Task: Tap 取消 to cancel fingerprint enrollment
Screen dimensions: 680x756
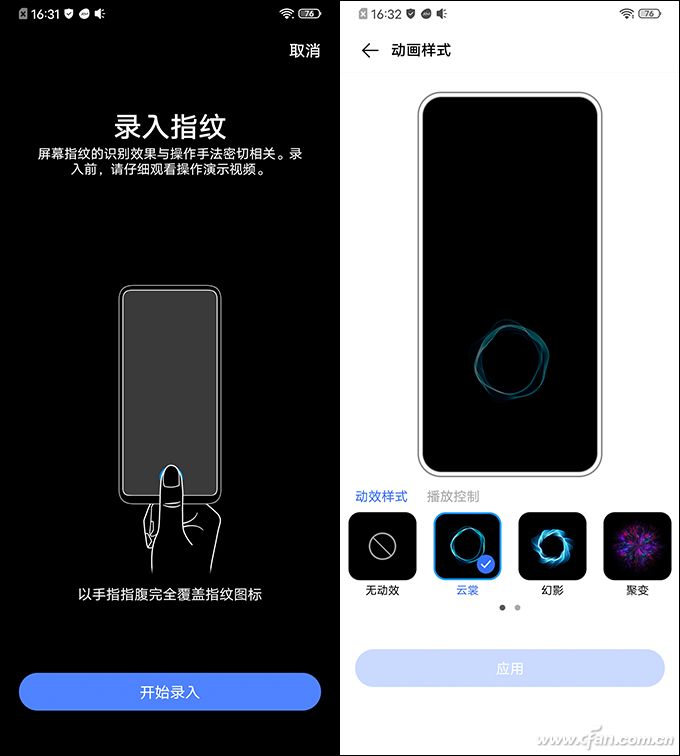Action: point(304,51)
